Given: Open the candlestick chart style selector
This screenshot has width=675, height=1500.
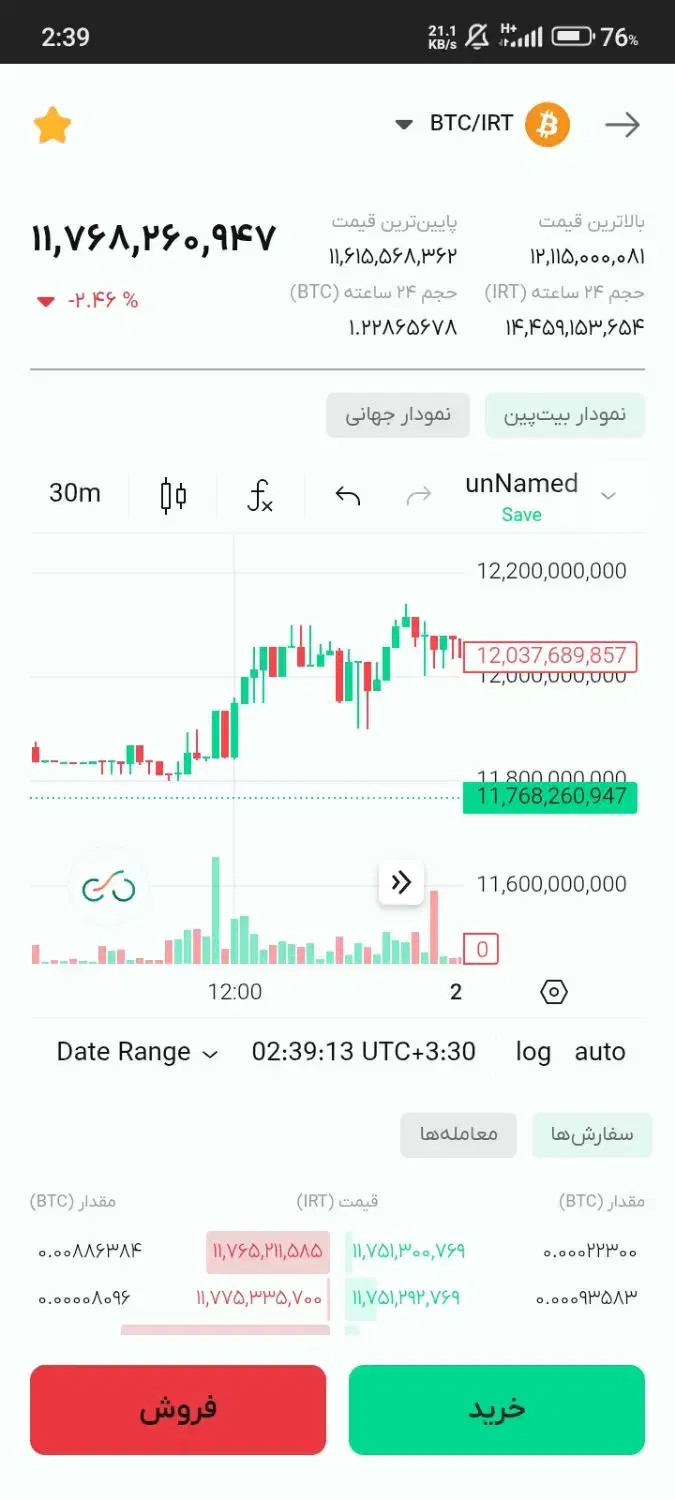Looking at the screenshot, I should (173, 494).
